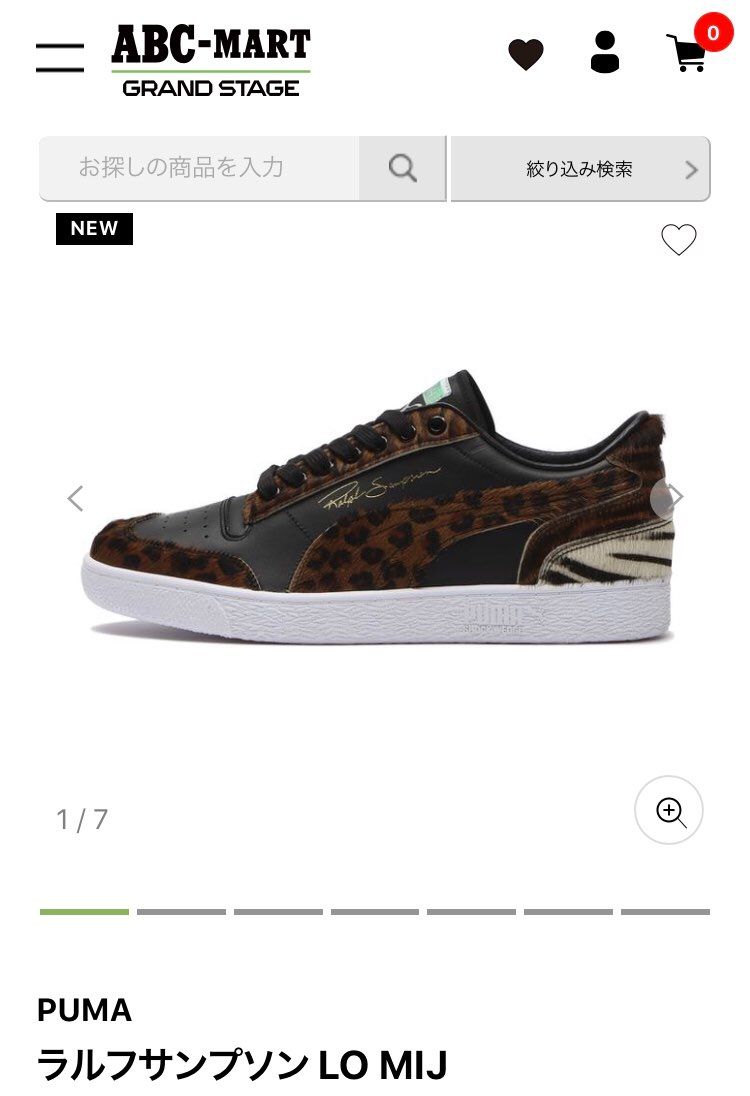This screenshot has width=750, height=1096.
Task: Open the favorites list heart
Action: (525, 55)
